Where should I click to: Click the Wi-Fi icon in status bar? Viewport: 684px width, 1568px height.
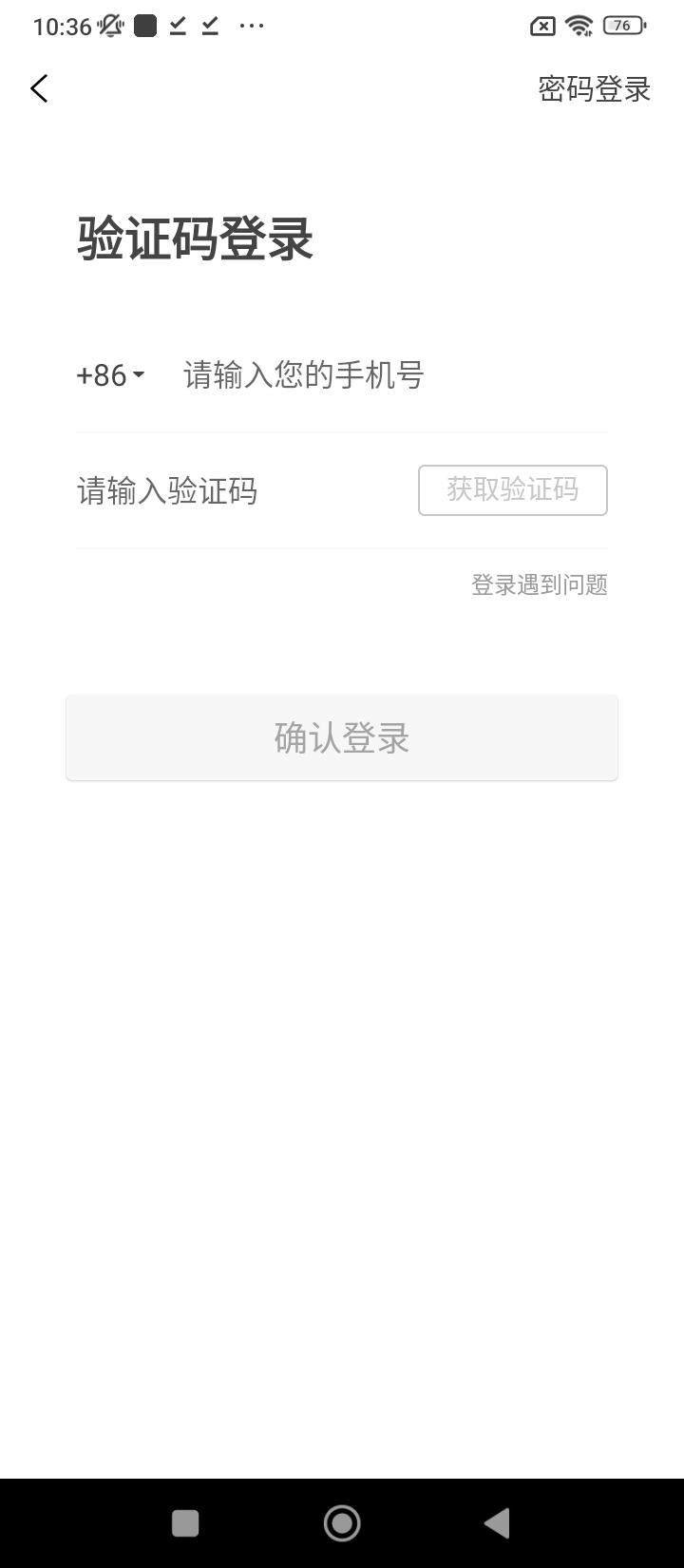pyautogui.click(x=579, y=26)
